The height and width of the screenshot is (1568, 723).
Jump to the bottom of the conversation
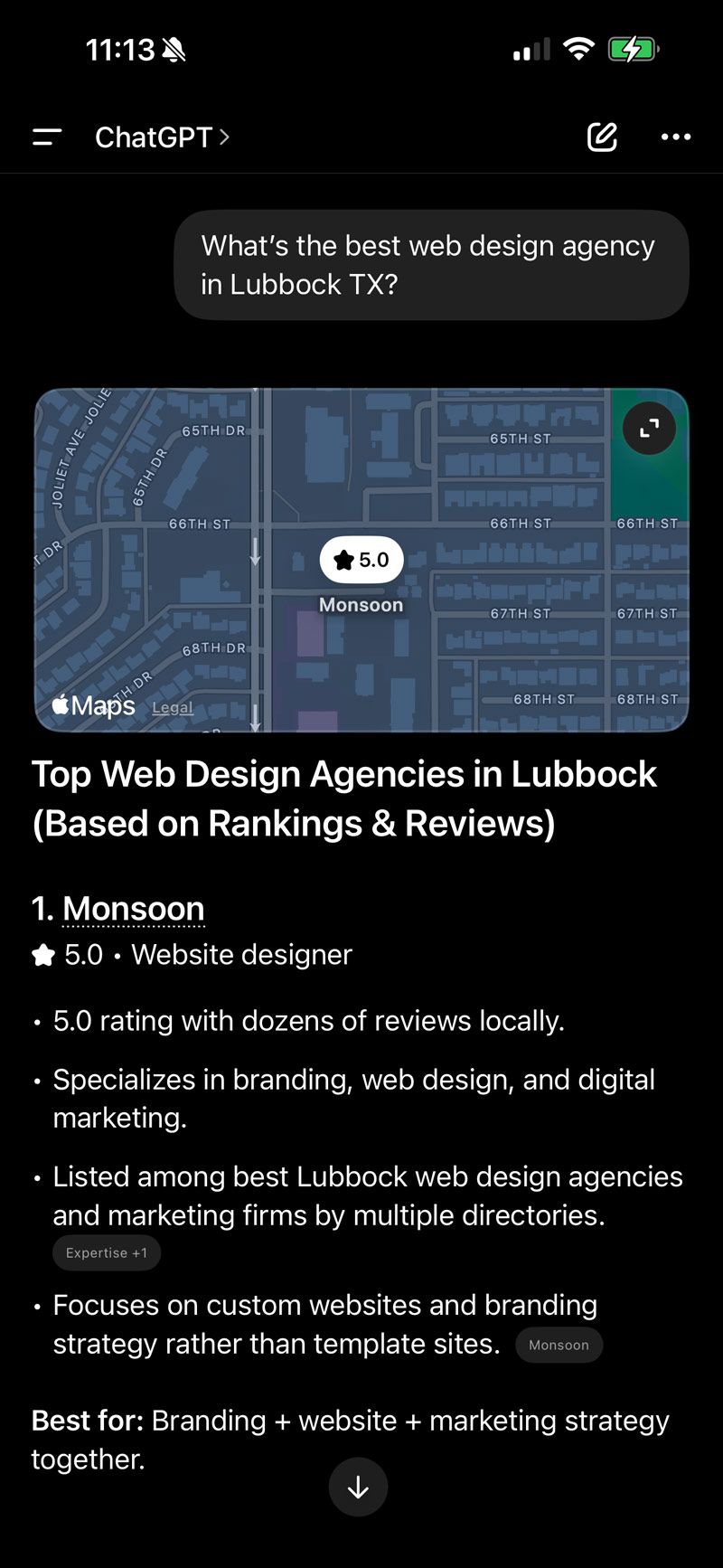pyautogui.click(x=358, y=1488)
